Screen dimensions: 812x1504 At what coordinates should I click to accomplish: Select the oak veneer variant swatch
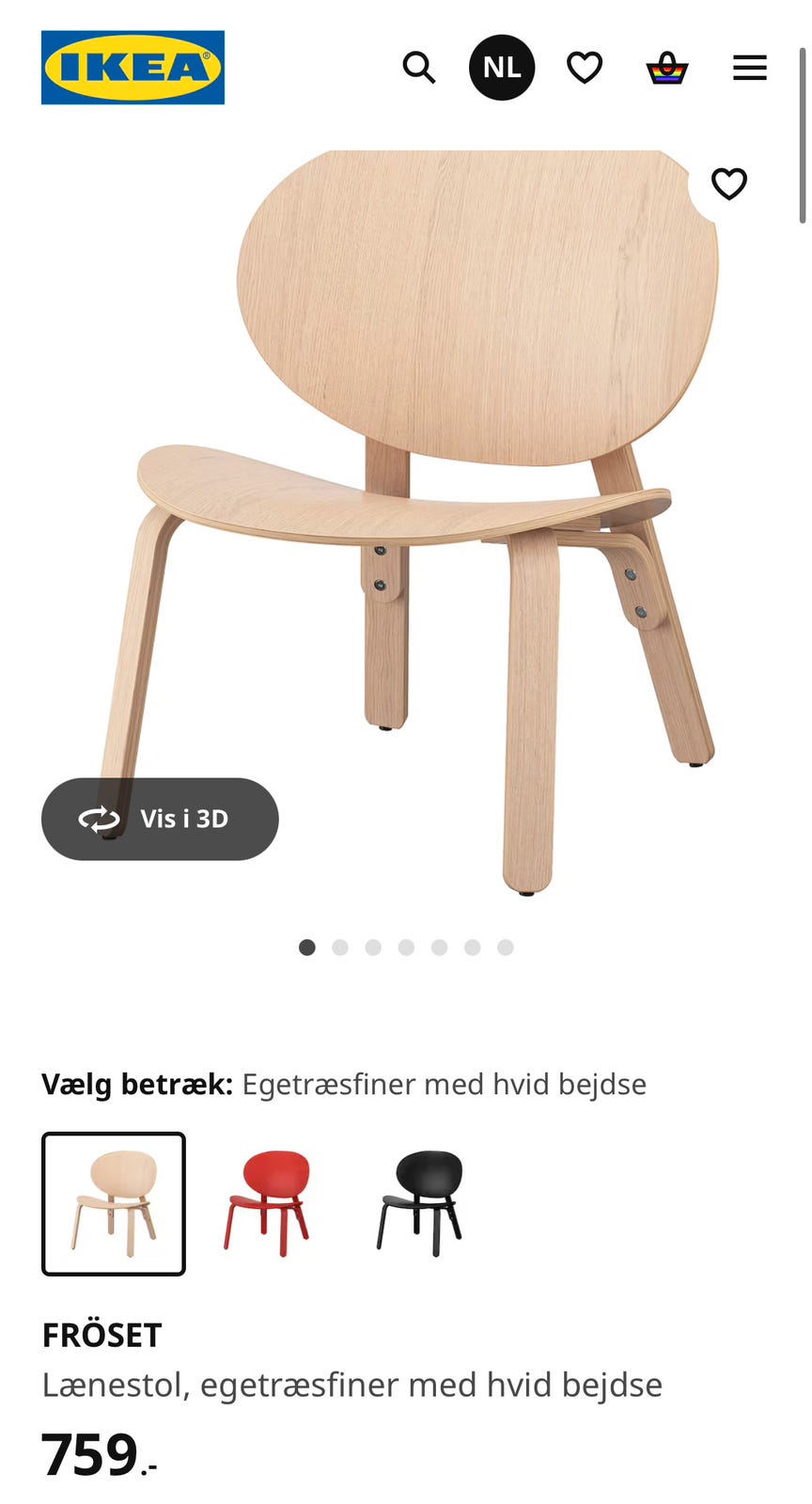[x=113, y=1204]
